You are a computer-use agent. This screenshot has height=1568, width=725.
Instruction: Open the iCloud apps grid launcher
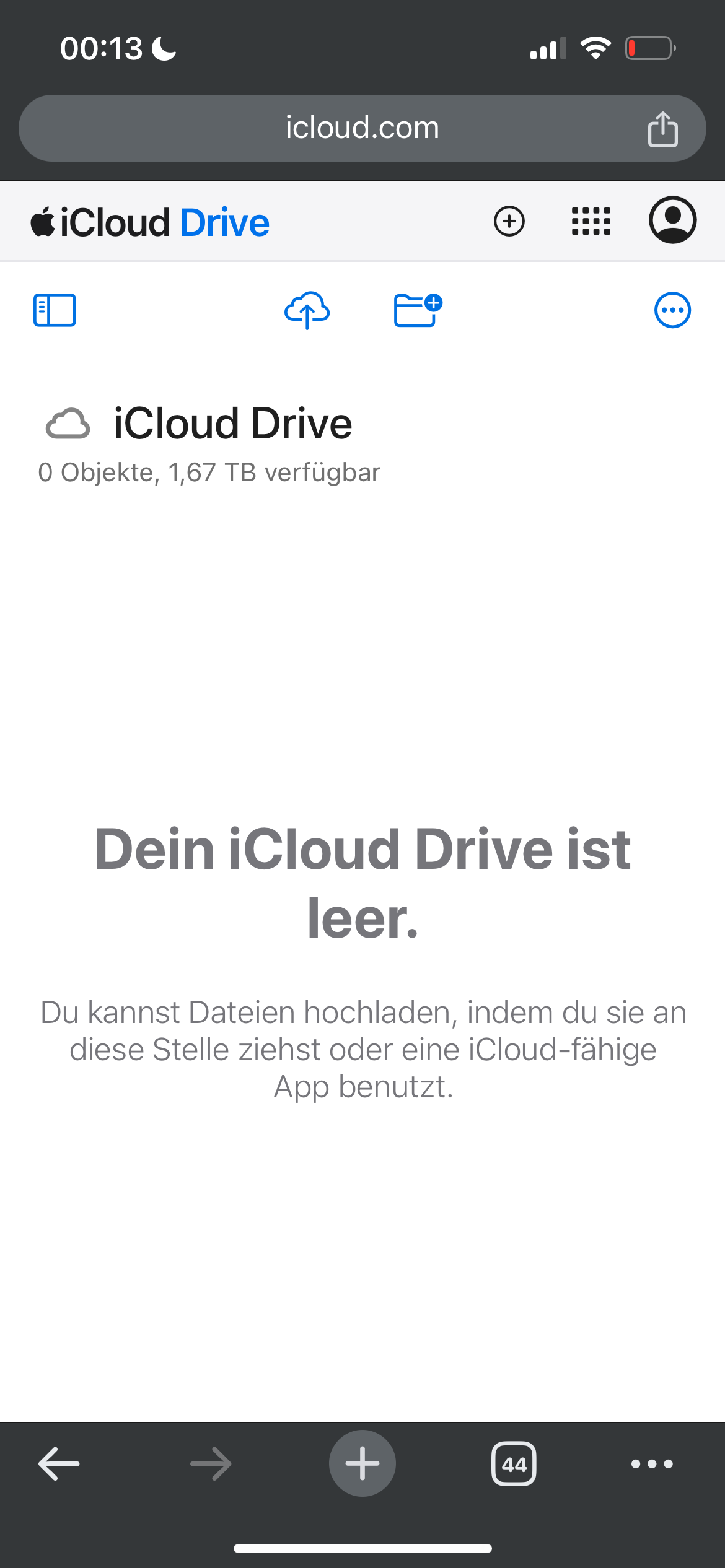click(x=591, y=221)
